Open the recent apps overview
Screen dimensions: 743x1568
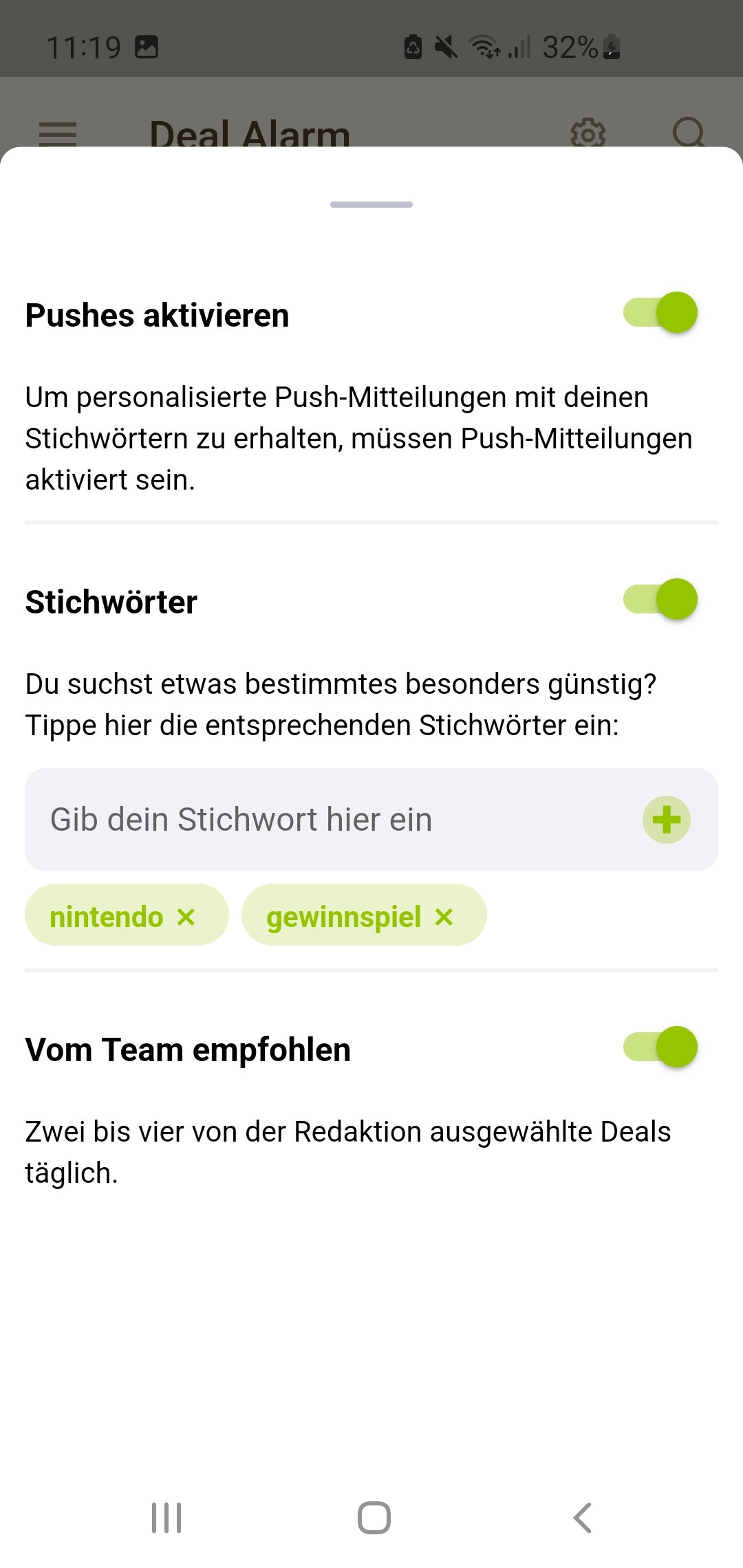click(166, 1518)
